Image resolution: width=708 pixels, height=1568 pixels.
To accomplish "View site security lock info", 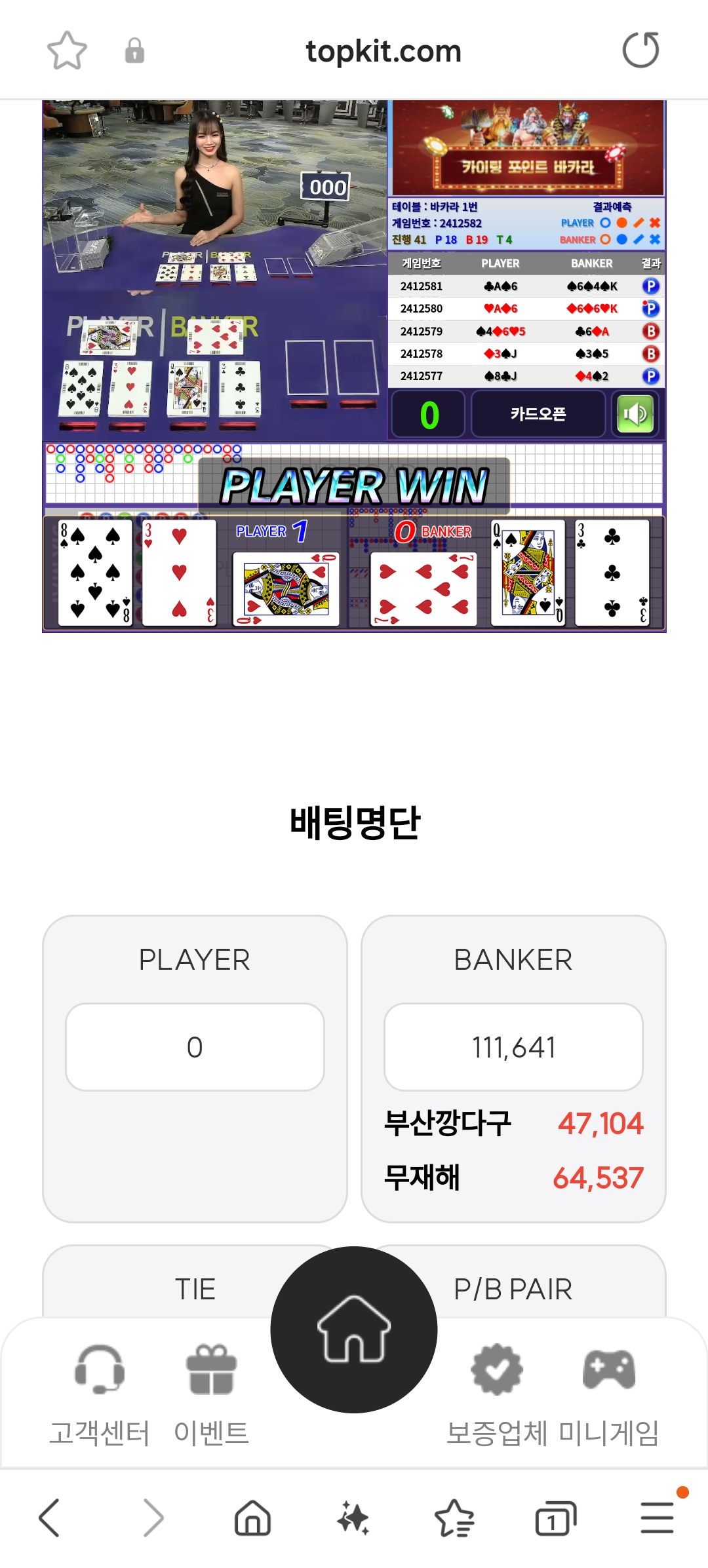I will pos(134,50).
